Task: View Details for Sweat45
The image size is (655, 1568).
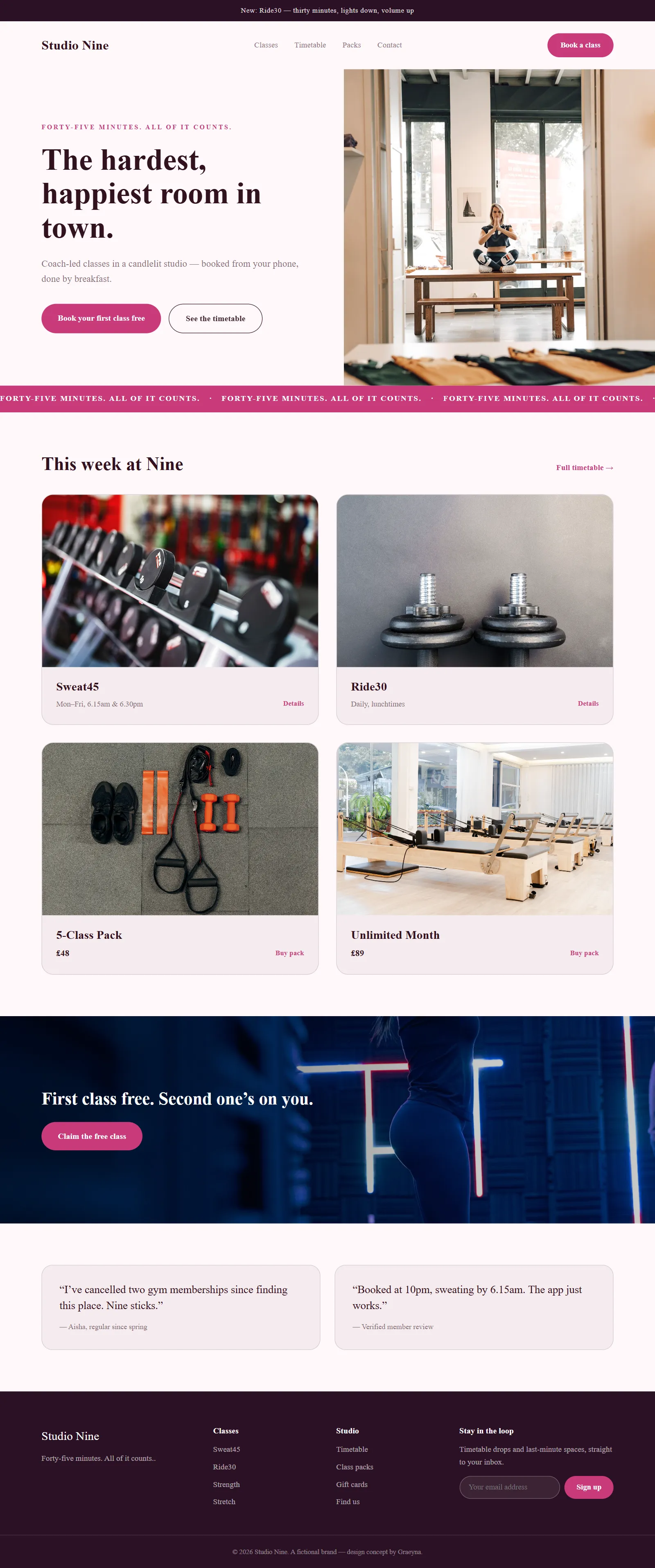Action: pos(294,703)
